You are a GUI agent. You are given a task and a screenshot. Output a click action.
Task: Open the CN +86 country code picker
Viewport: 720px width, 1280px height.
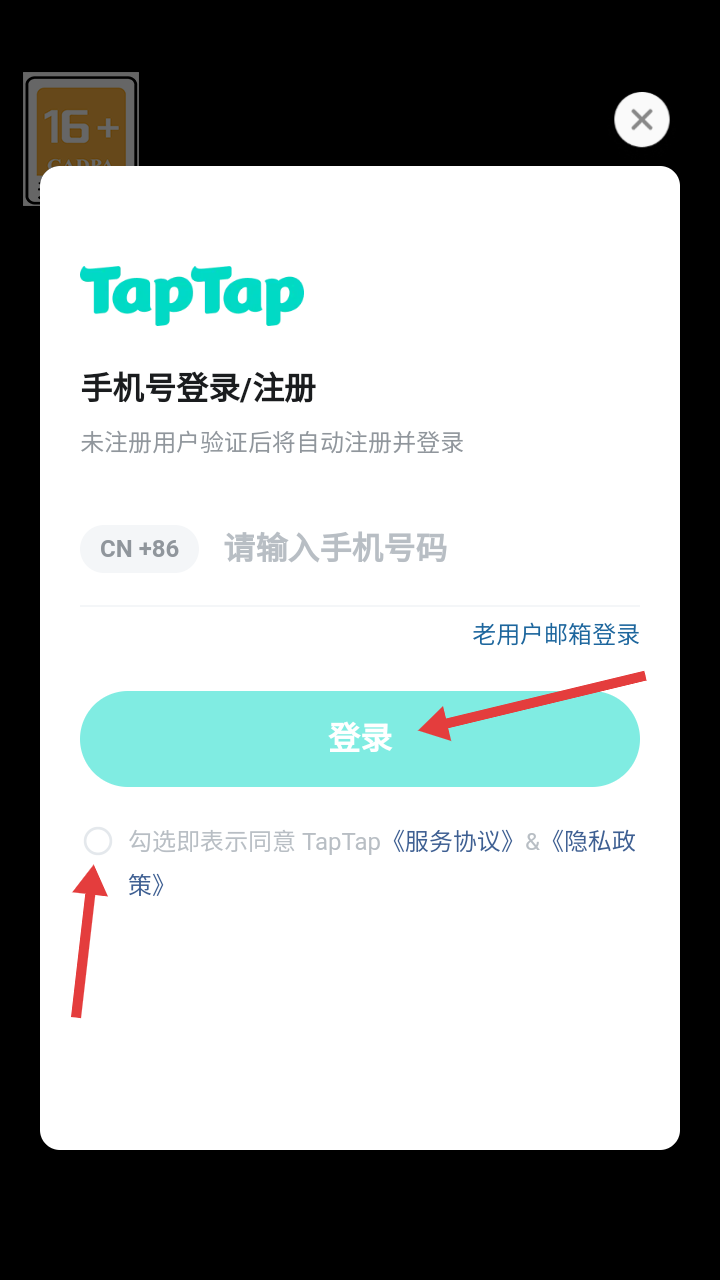[x=139, y=549]
